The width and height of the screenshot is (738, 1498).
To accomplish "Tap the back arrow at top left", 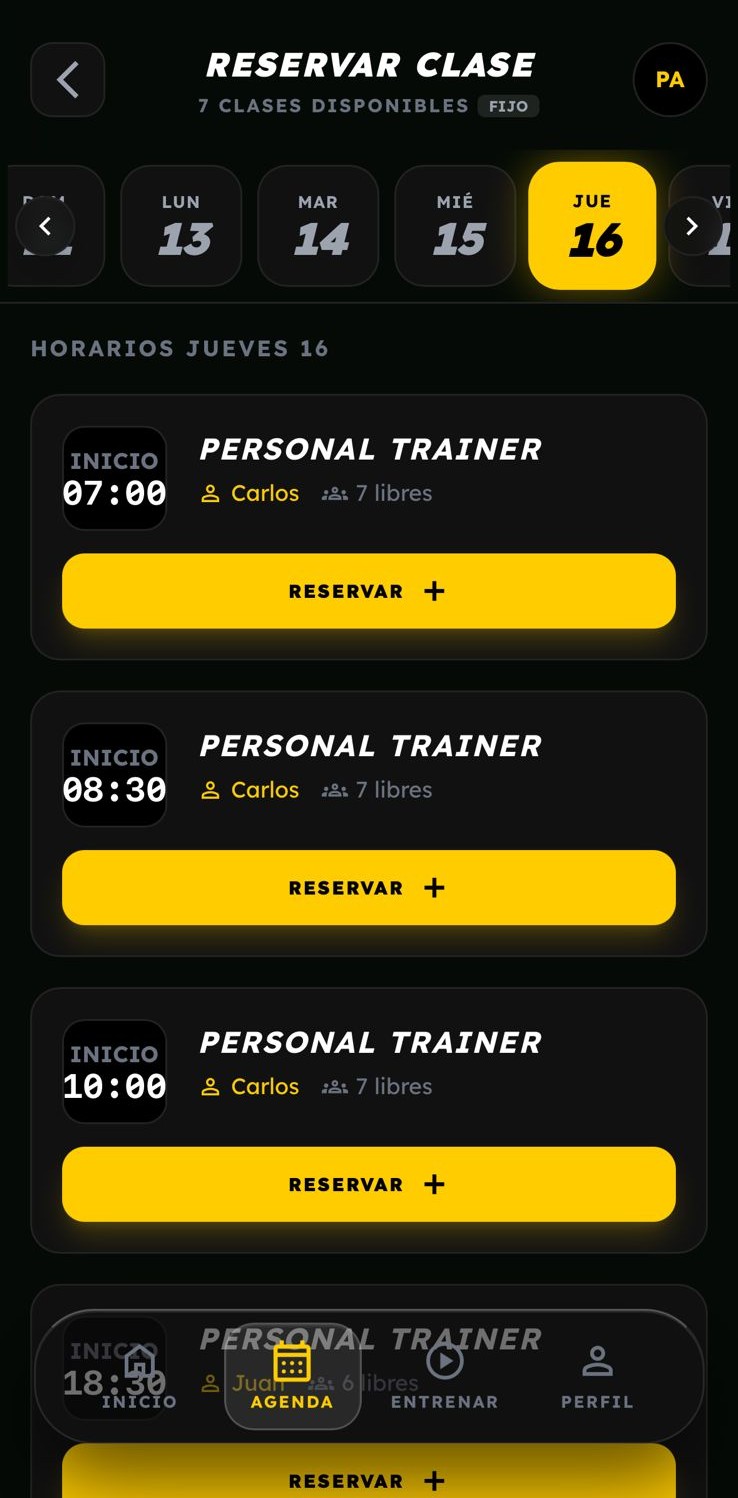I will (67, 80).
